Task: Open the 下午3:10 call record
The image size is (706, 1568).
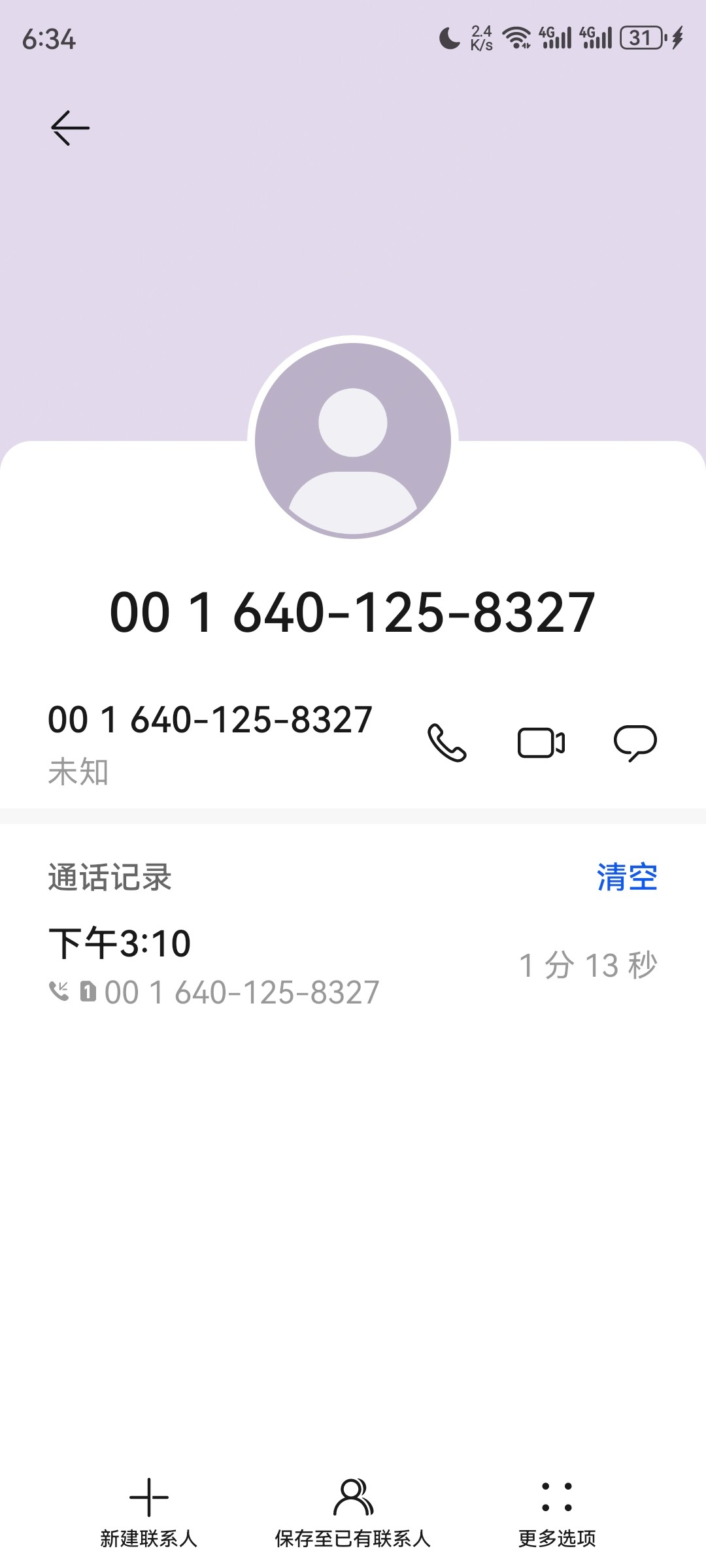Action: coord(353,966)
